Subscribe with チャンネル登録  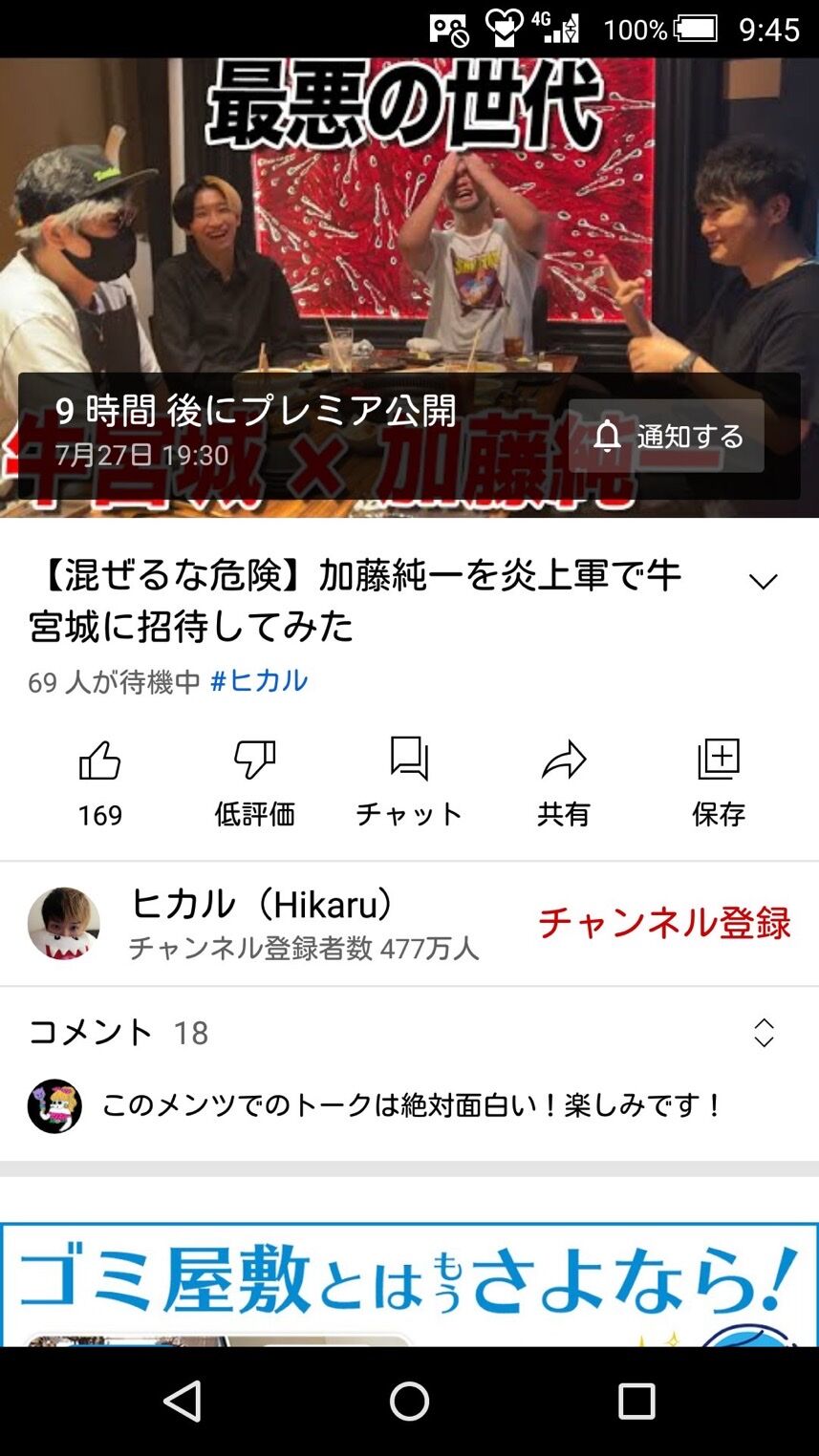665,923
